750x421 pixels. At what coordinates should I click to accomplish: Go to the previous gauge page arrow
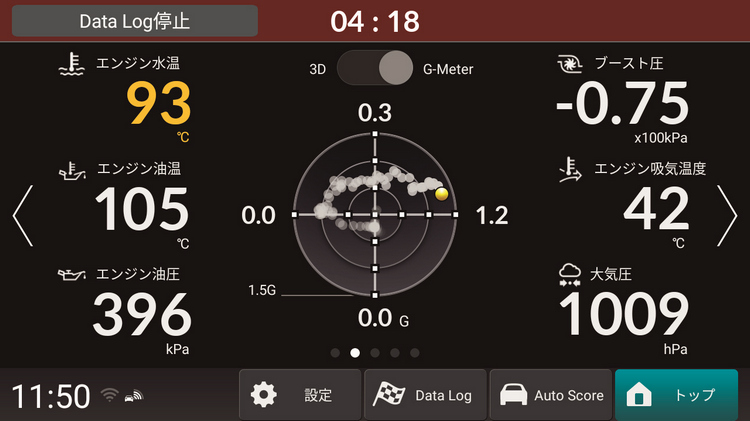[x=23, y=216]
